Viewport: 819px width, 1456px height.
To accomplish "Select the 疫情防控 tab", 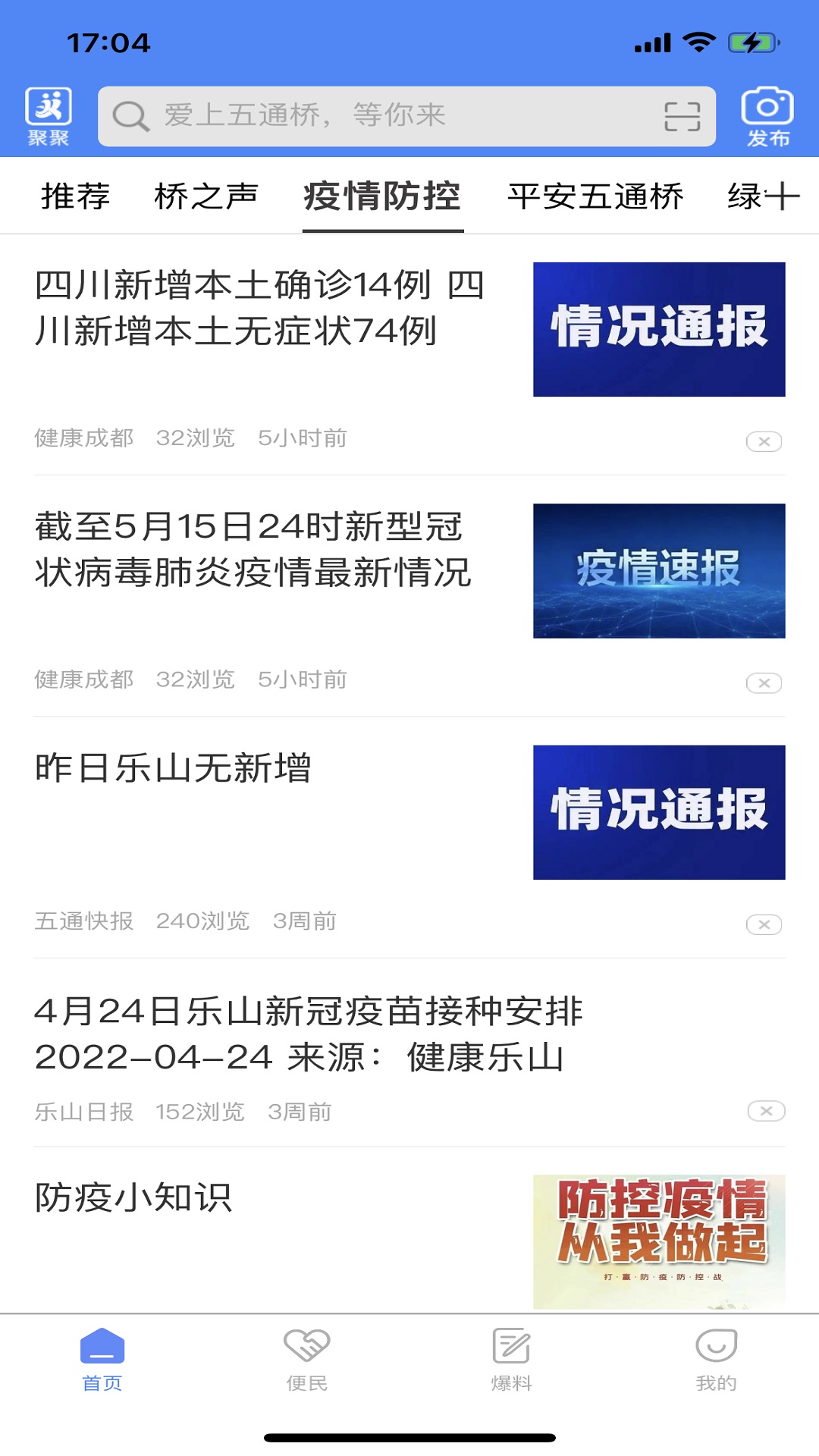I will [382, 195].
